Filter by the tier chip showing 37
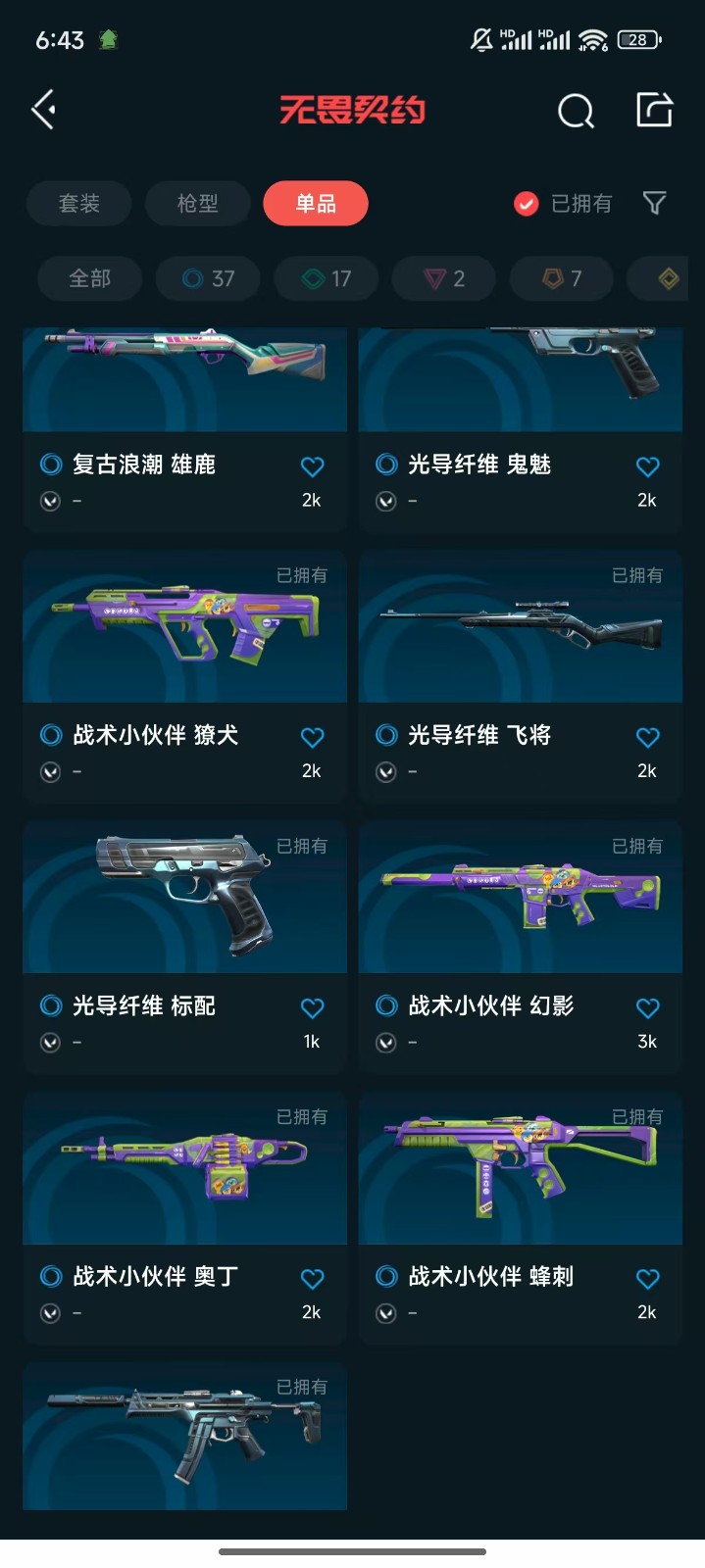705x1568 pixels. pos(208,279)
